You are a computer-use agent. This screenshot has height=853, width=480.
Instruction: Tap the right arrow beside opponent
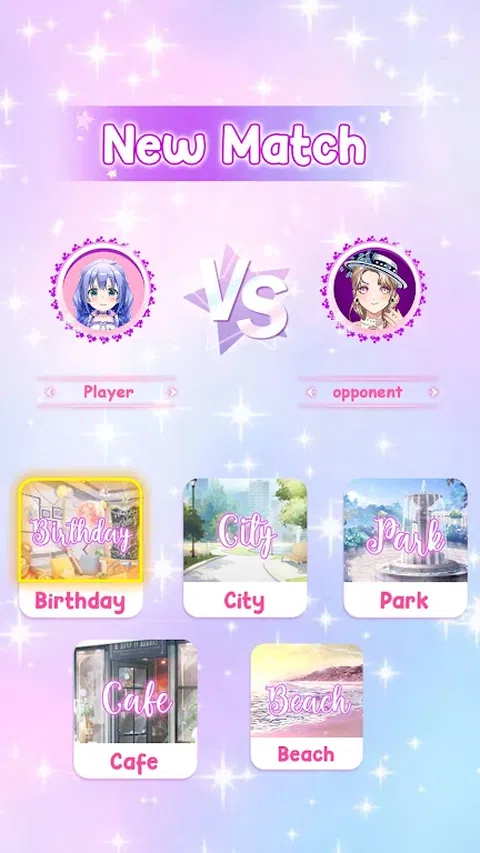point(434,392)
